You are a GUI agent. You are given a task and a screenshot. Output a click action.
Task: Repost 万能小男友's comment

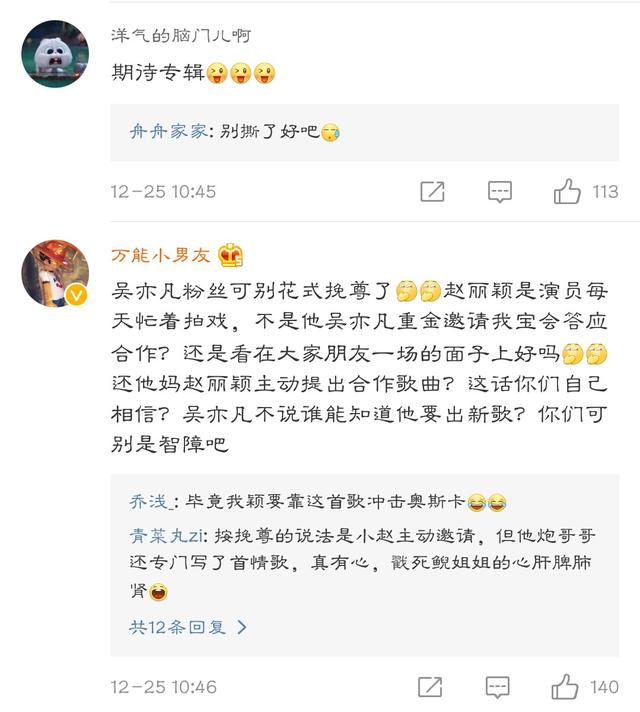(430, 687)
